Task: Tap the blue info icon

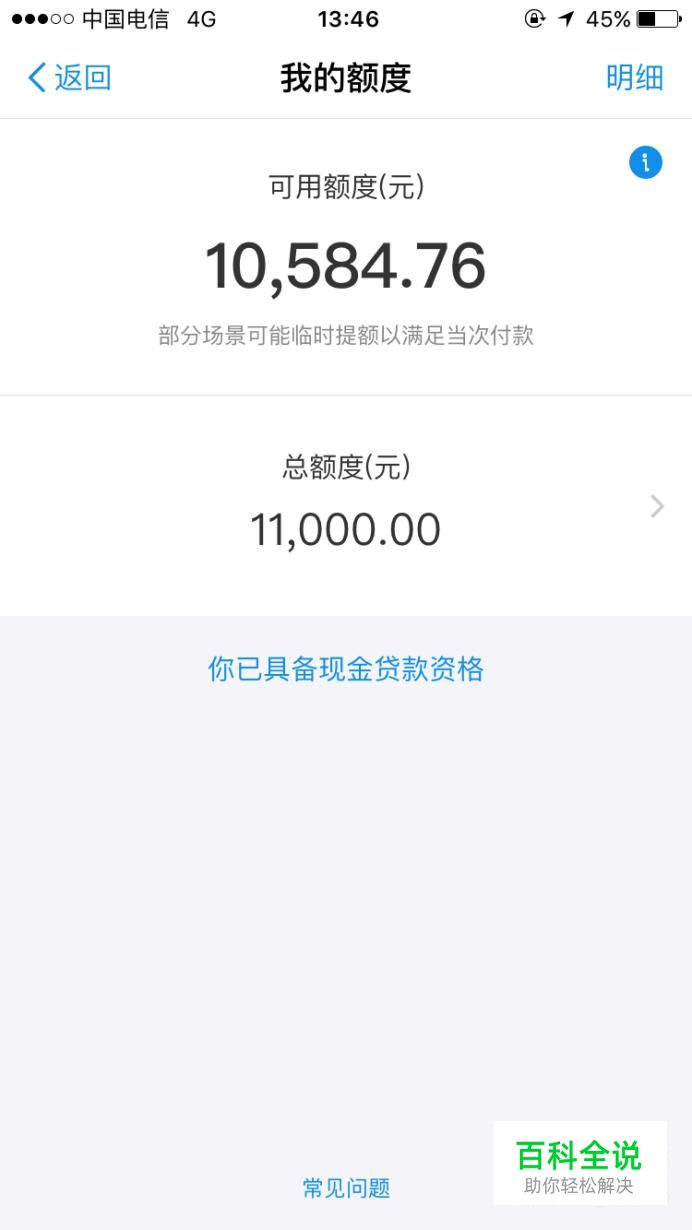Action: (x=645, y=162)
